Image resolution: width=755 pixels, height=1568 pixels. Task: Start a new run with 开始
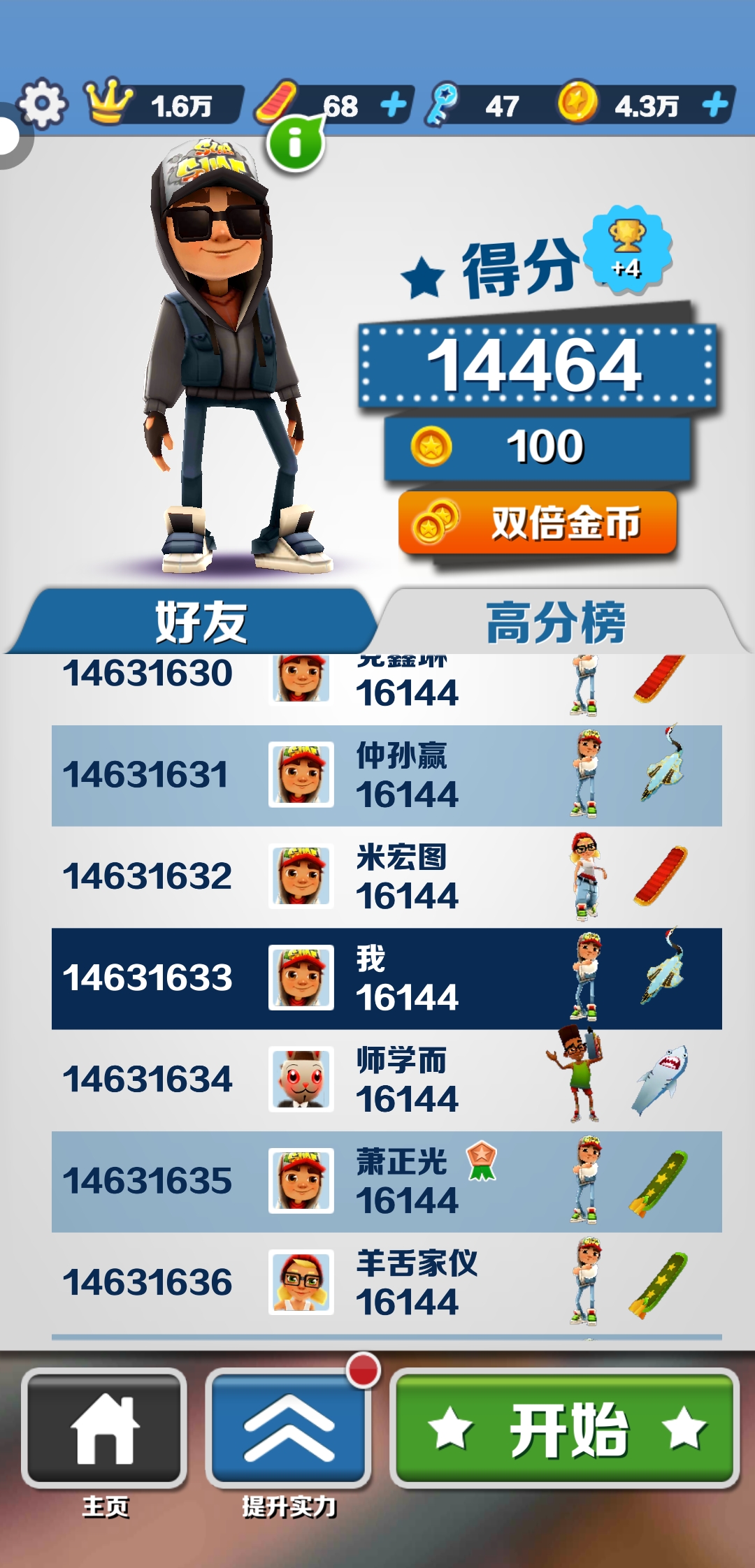(x=565, y=1429)
